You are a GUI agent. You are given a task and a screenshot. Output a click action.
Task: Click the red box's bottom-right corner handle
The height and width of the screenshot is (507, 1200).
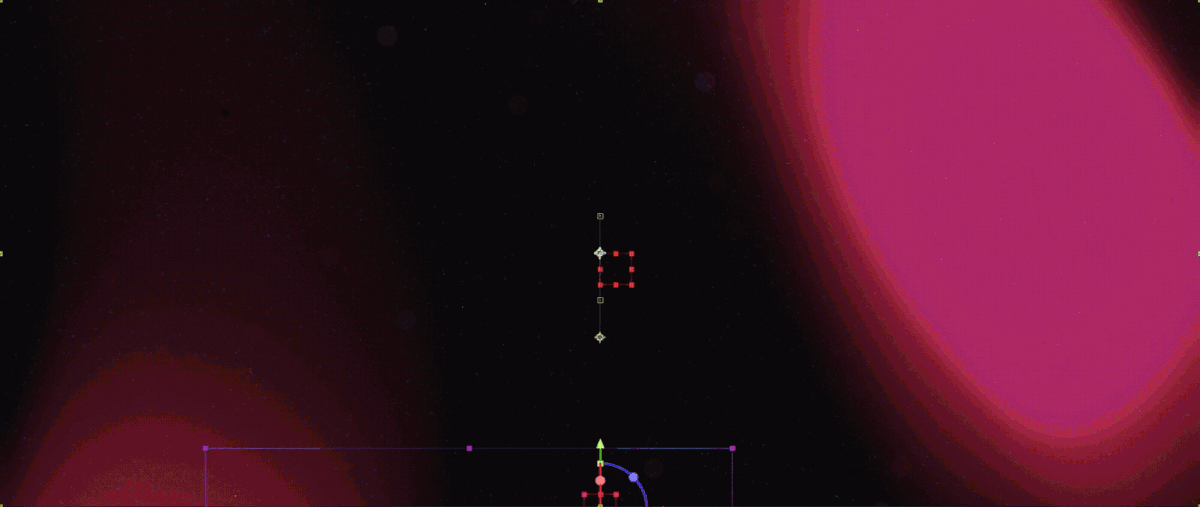click(x=632, y=285)
